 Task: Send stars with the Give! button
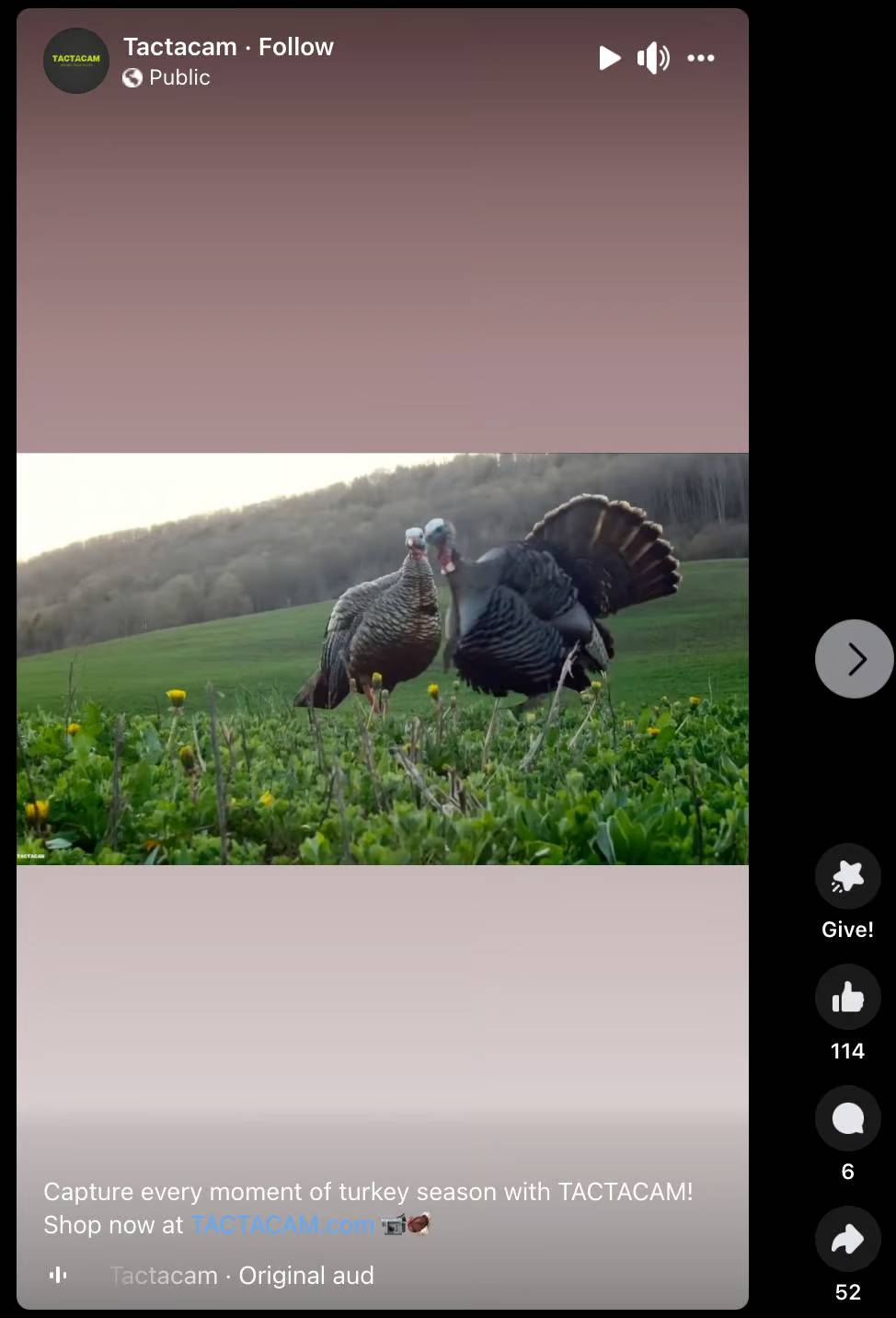click(847, 876)
